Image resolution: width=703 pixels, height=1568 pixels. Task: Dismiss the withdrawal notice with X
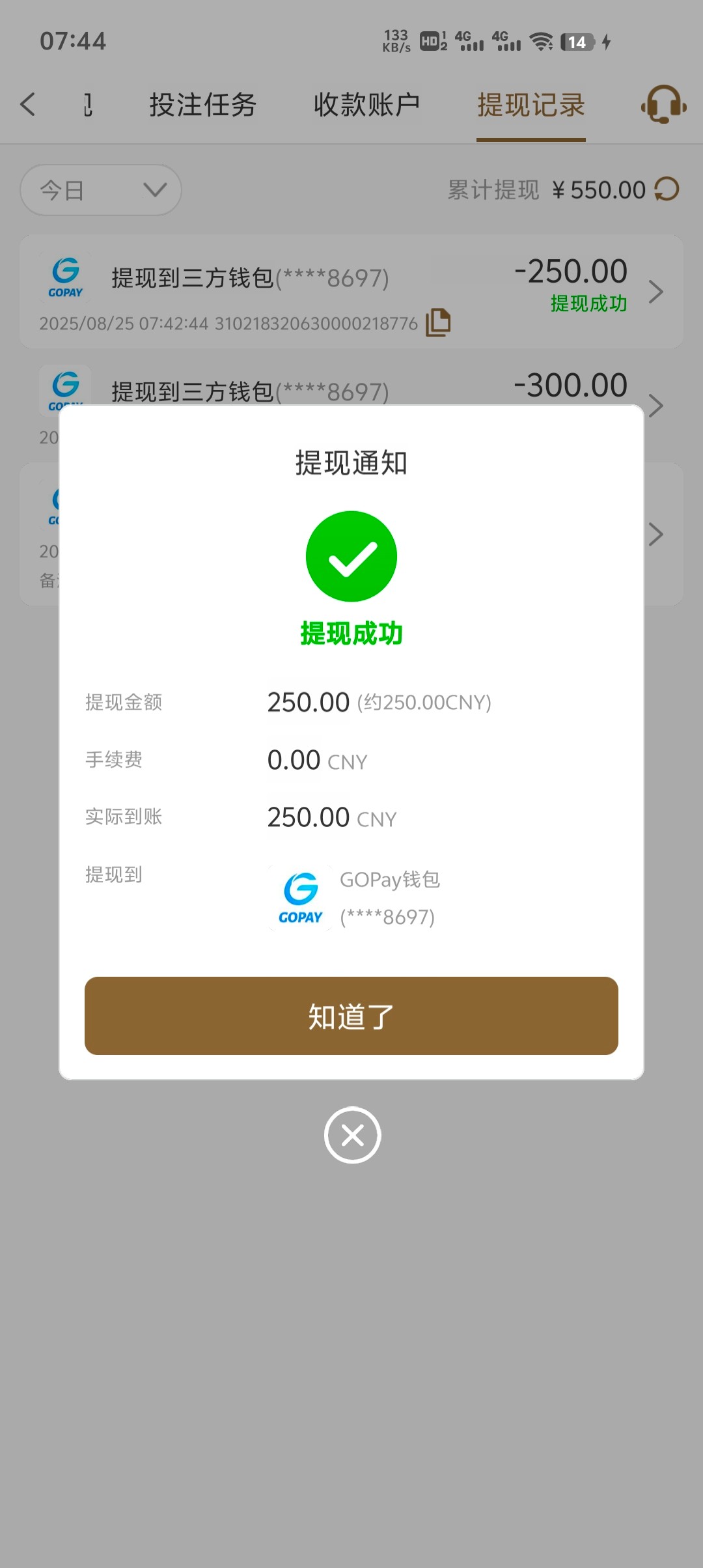tap(352, 1135)
